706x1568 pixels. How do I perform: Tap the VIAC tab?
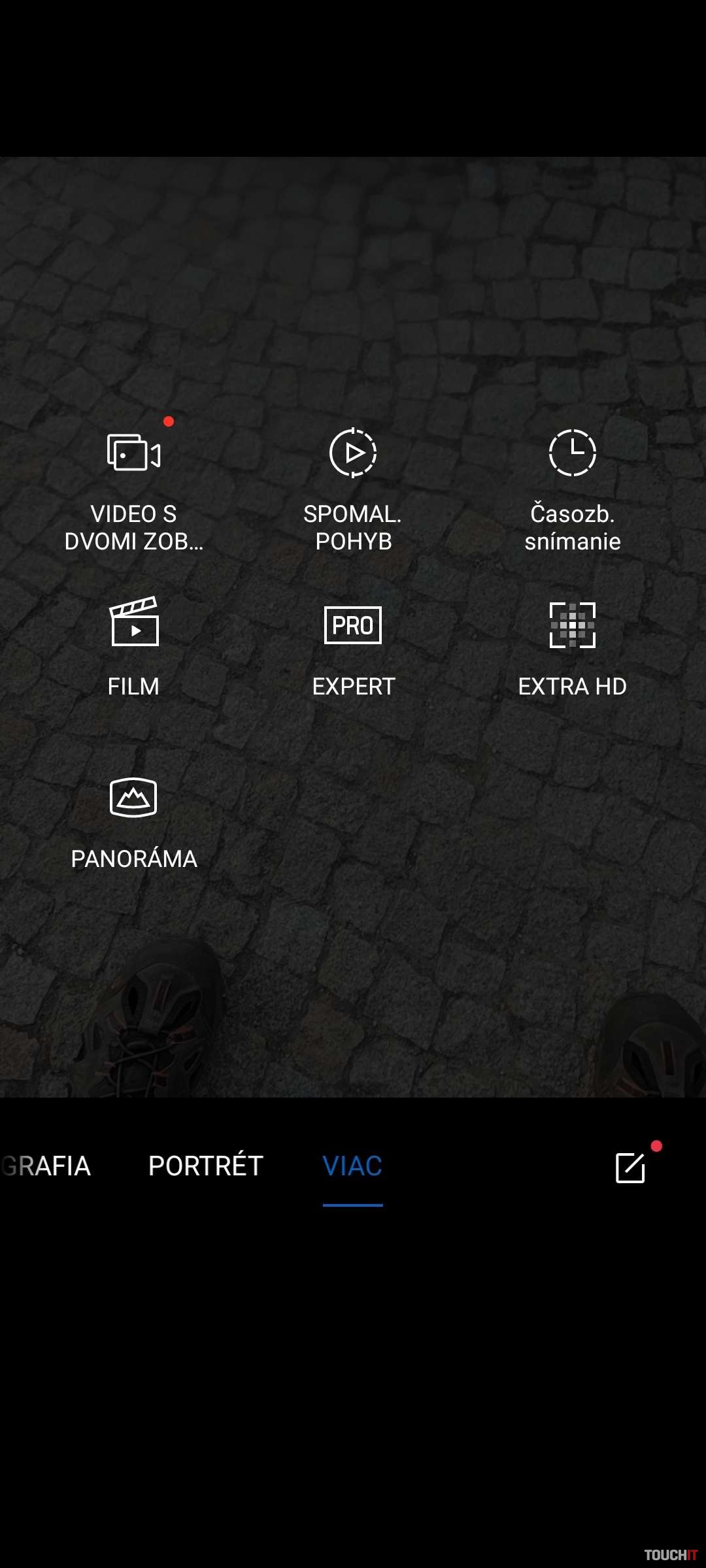click(352, 1166)
